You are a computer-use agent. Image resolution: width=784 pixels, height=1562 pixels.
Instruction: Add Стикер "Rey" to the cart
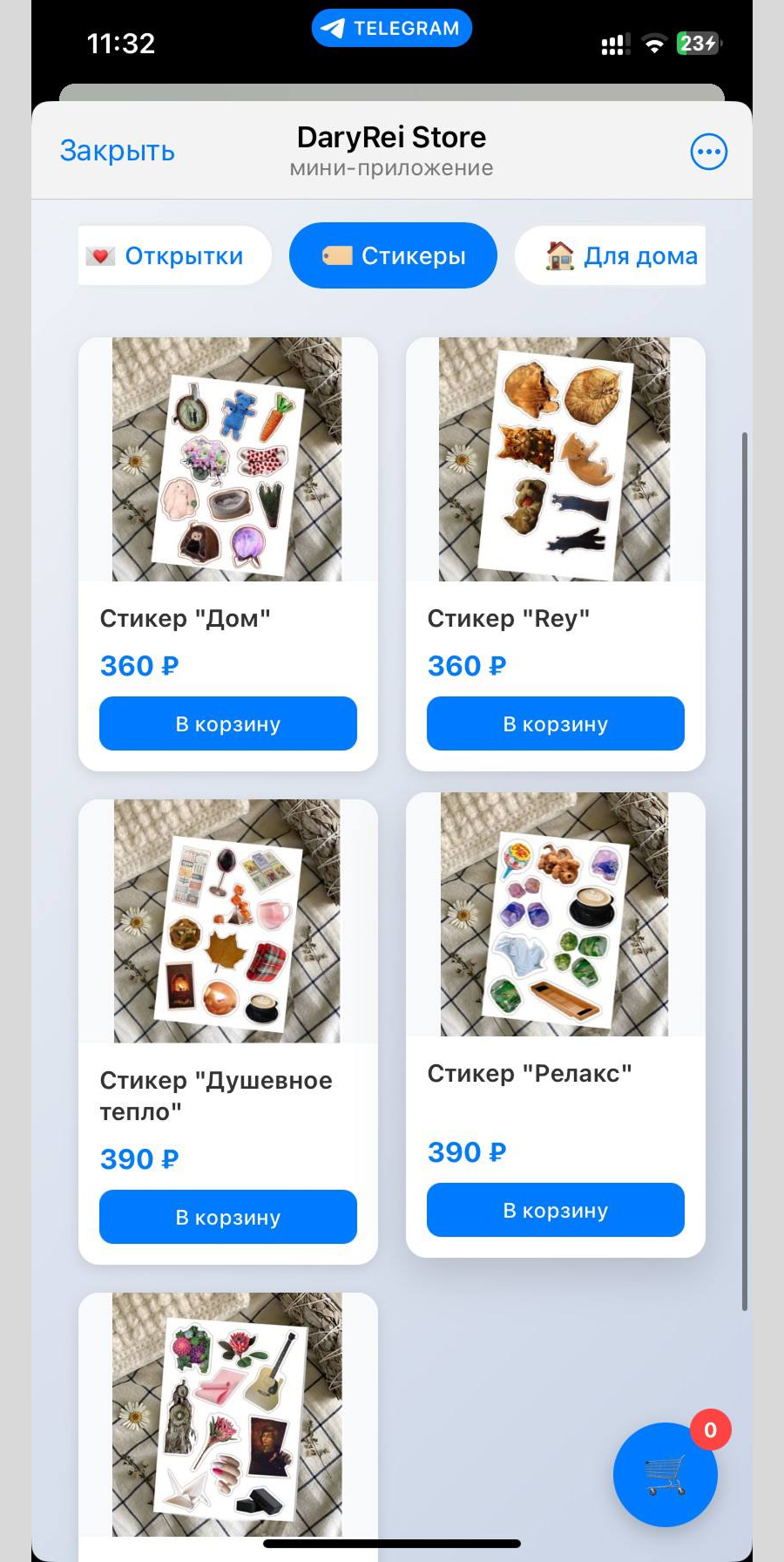click(555, 723)
